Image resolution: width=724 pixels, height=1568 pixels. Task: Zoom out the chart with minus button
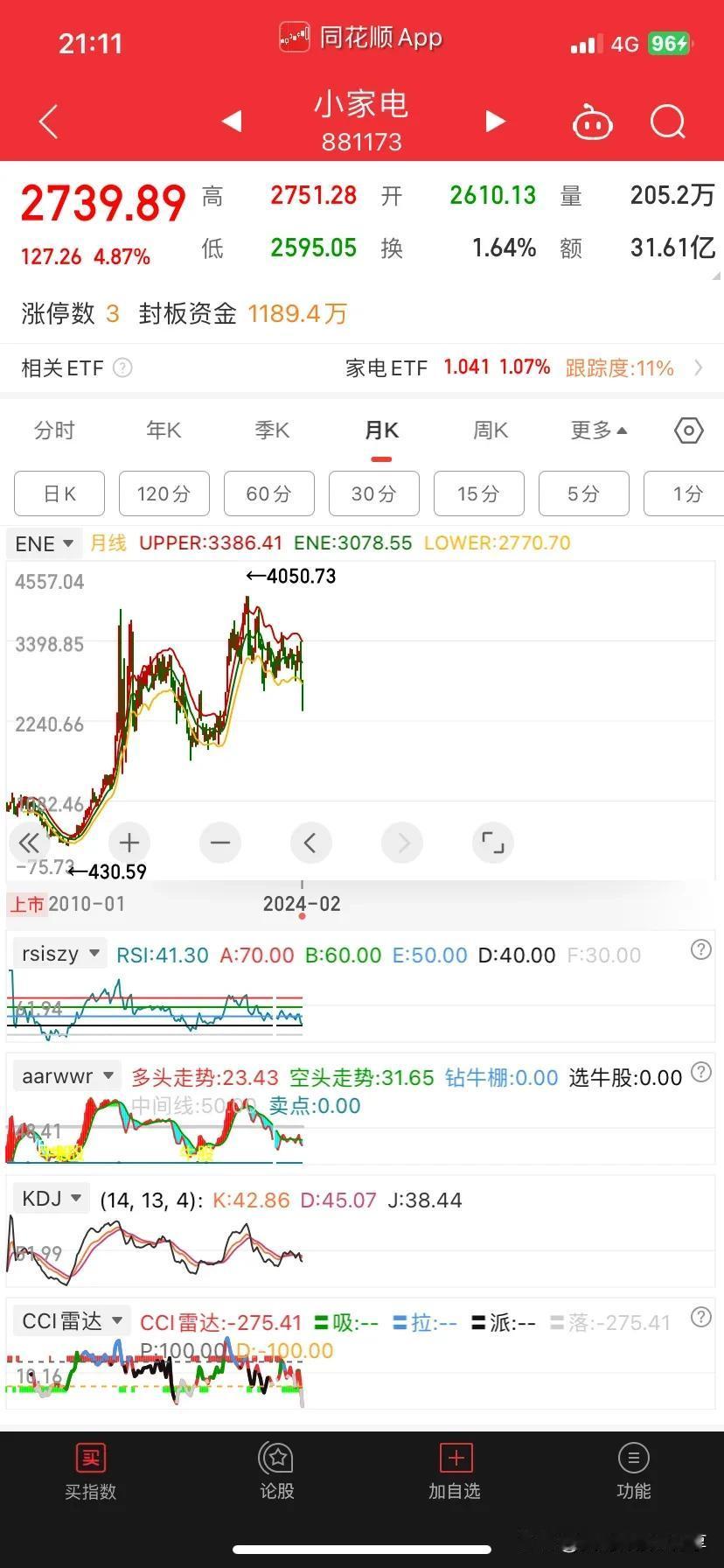[x=220, y=843]
